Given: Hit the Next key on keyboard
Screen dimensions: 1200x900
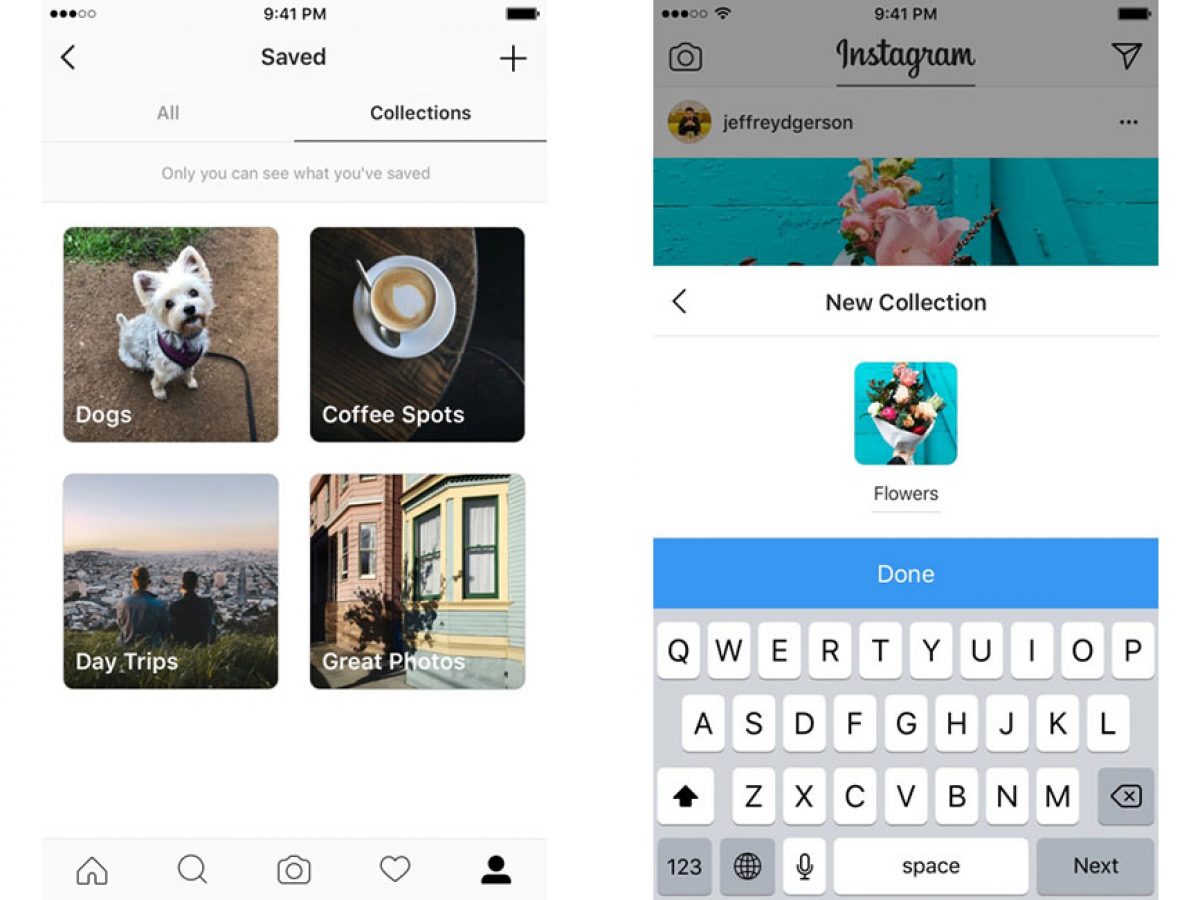Looking at the screenshot, I should click(1095, 866).
